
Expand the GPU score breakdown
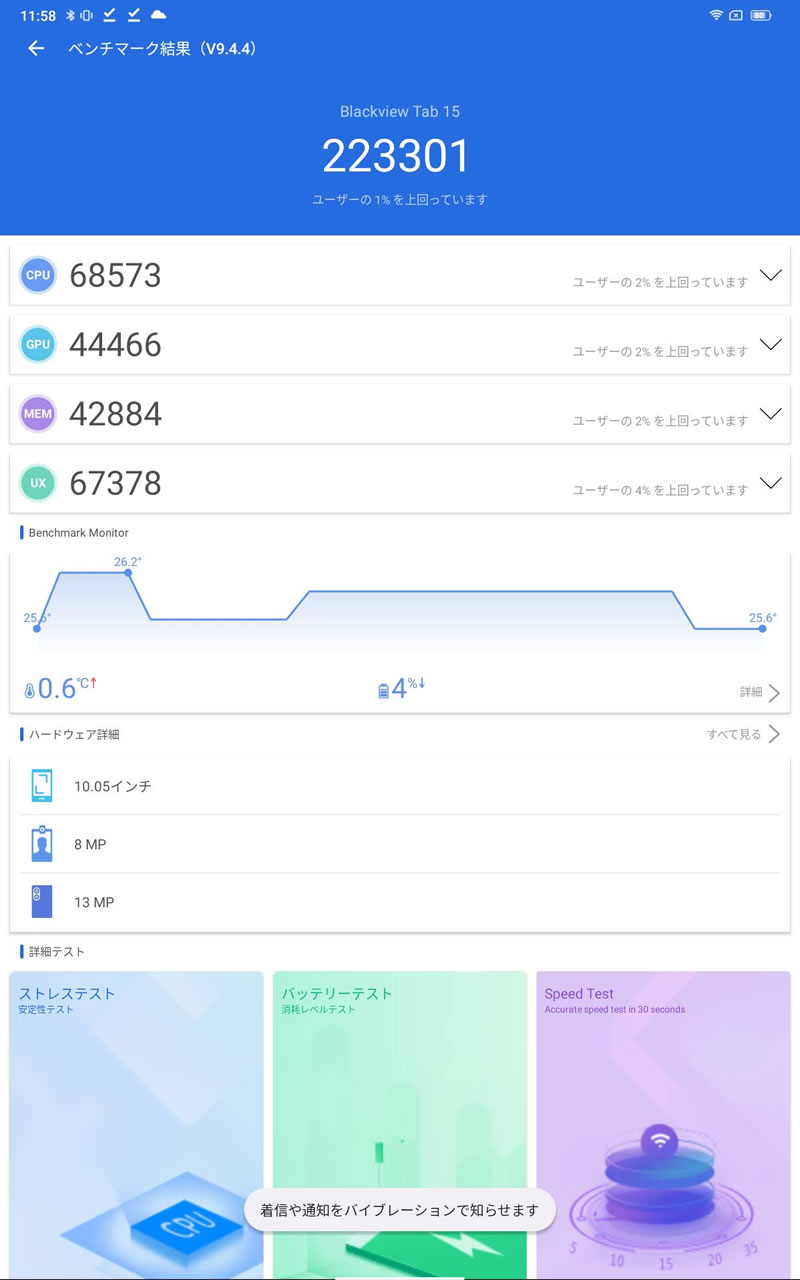pos(770,344)
